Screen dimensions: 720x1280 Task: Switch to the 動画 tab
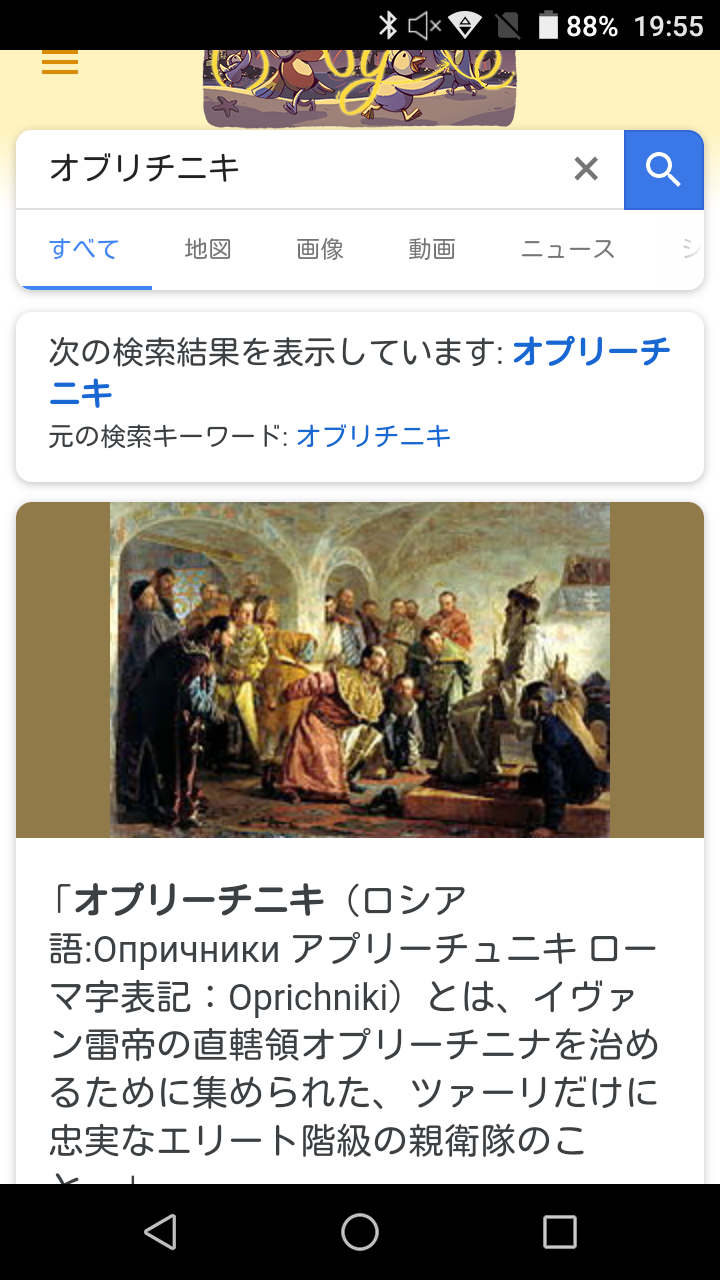click(x=432, y=249)
